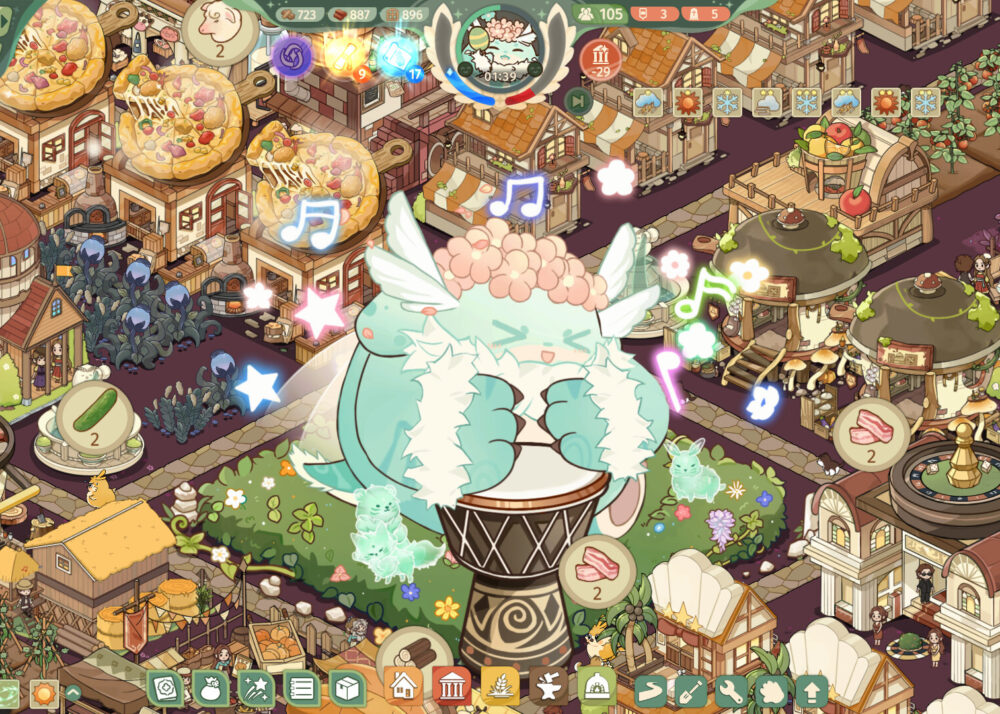Open the card book menu
Viewport: 1000px width, 714px height.
coord(165,688)
